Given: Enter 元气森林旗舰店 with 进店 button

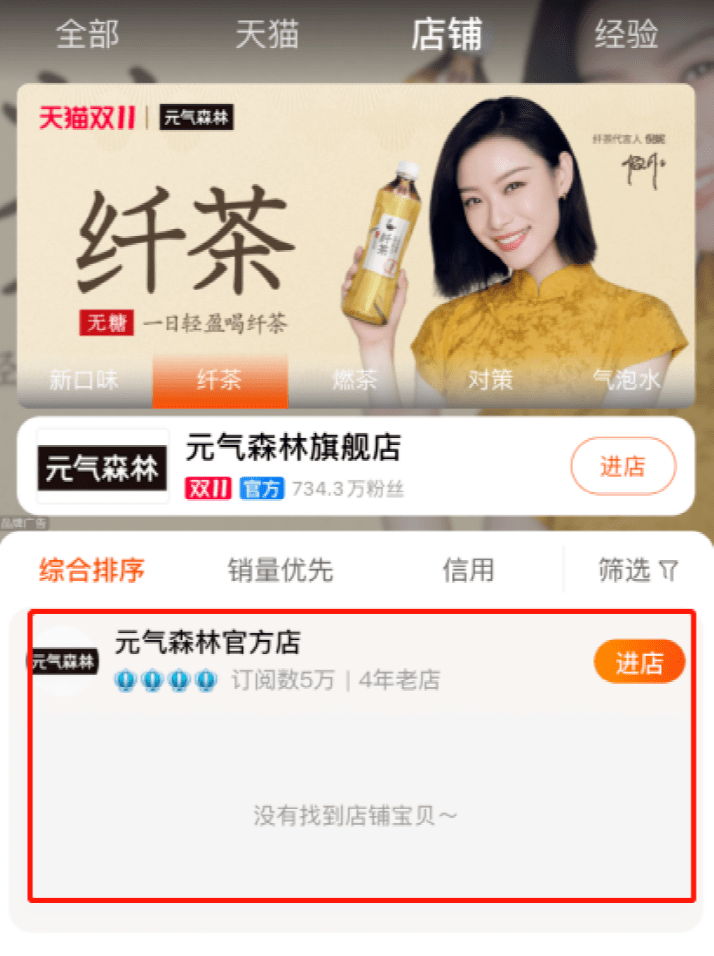Looking at the screenshot, I should 623,466.
